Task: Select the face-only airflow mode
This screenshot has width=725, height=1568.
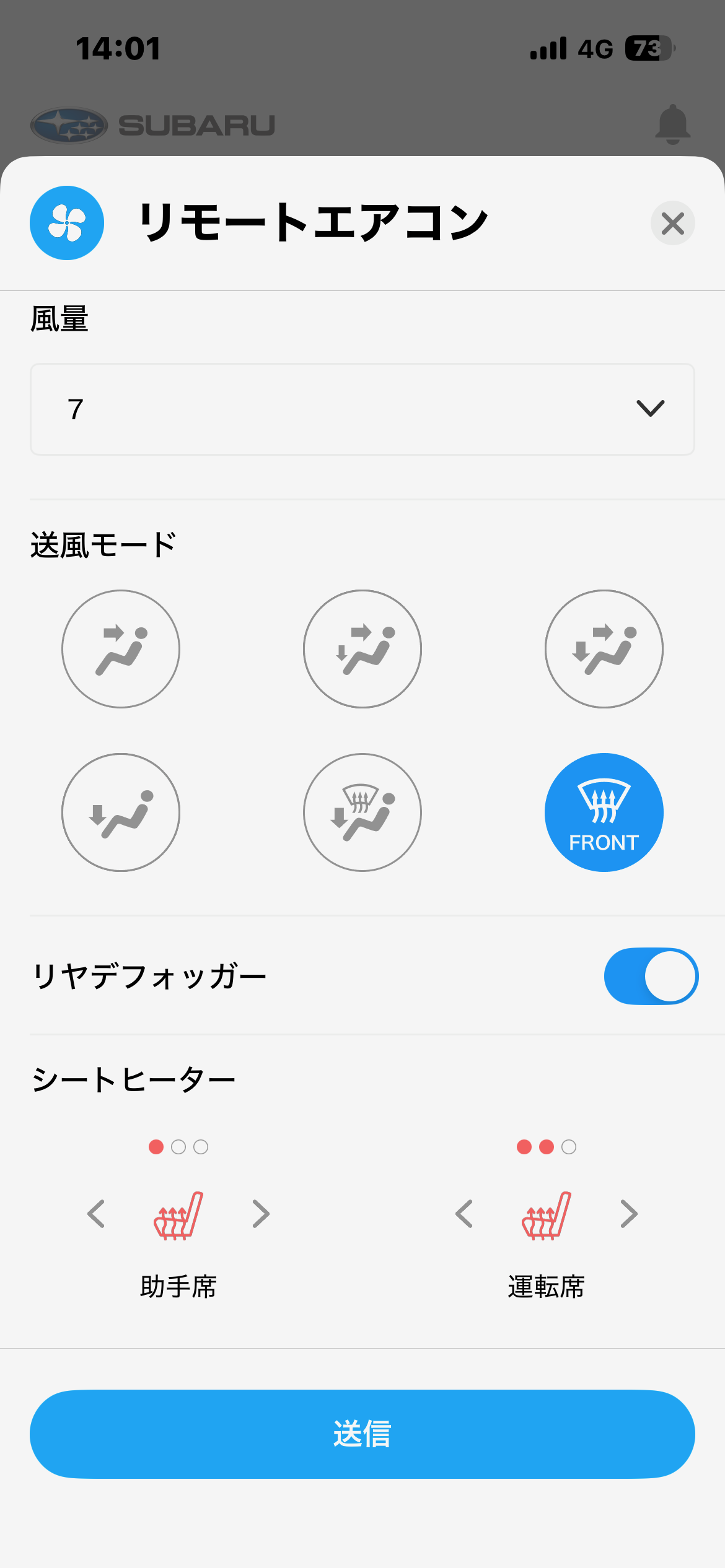Action: click(121, 648)
